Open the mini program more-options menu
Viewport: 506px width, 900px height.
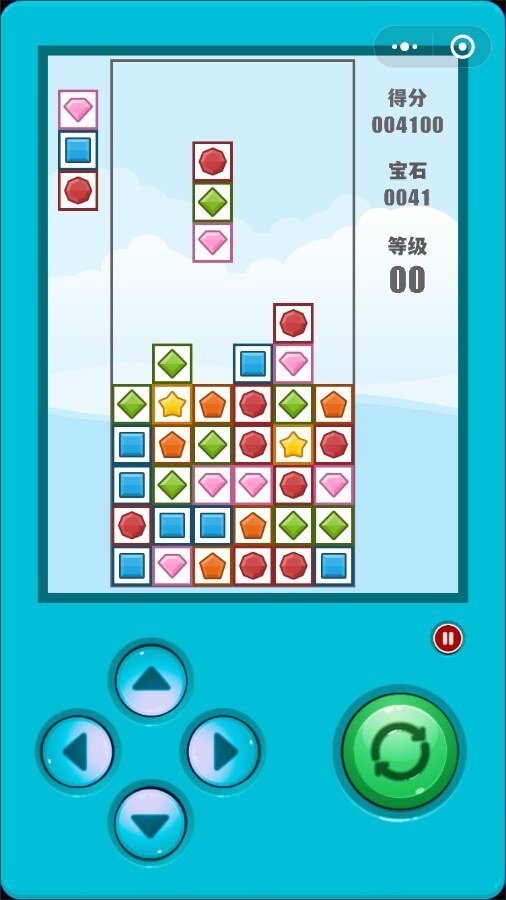click(x=404, y=47)
